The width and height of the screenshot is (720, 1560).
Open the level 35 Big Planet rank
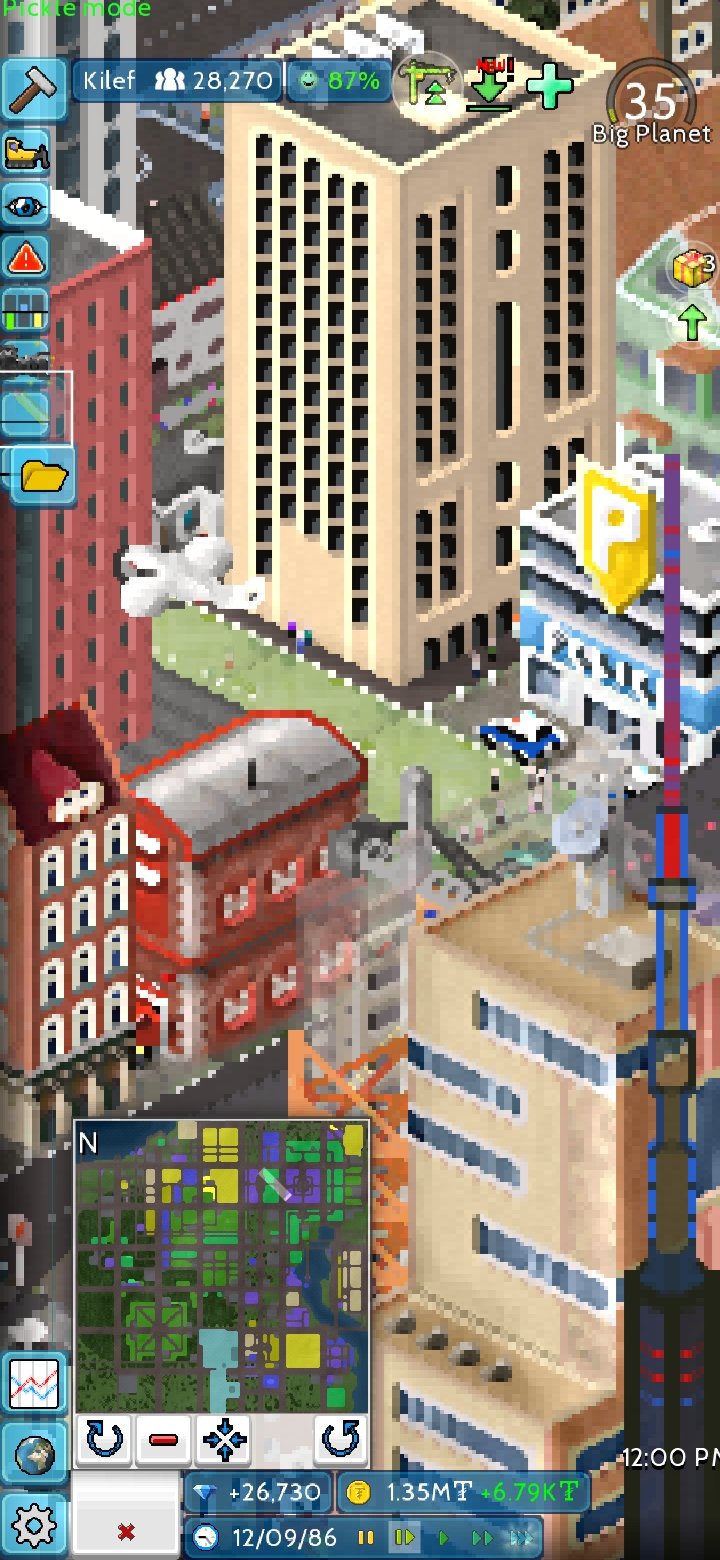tap(651, 105)
